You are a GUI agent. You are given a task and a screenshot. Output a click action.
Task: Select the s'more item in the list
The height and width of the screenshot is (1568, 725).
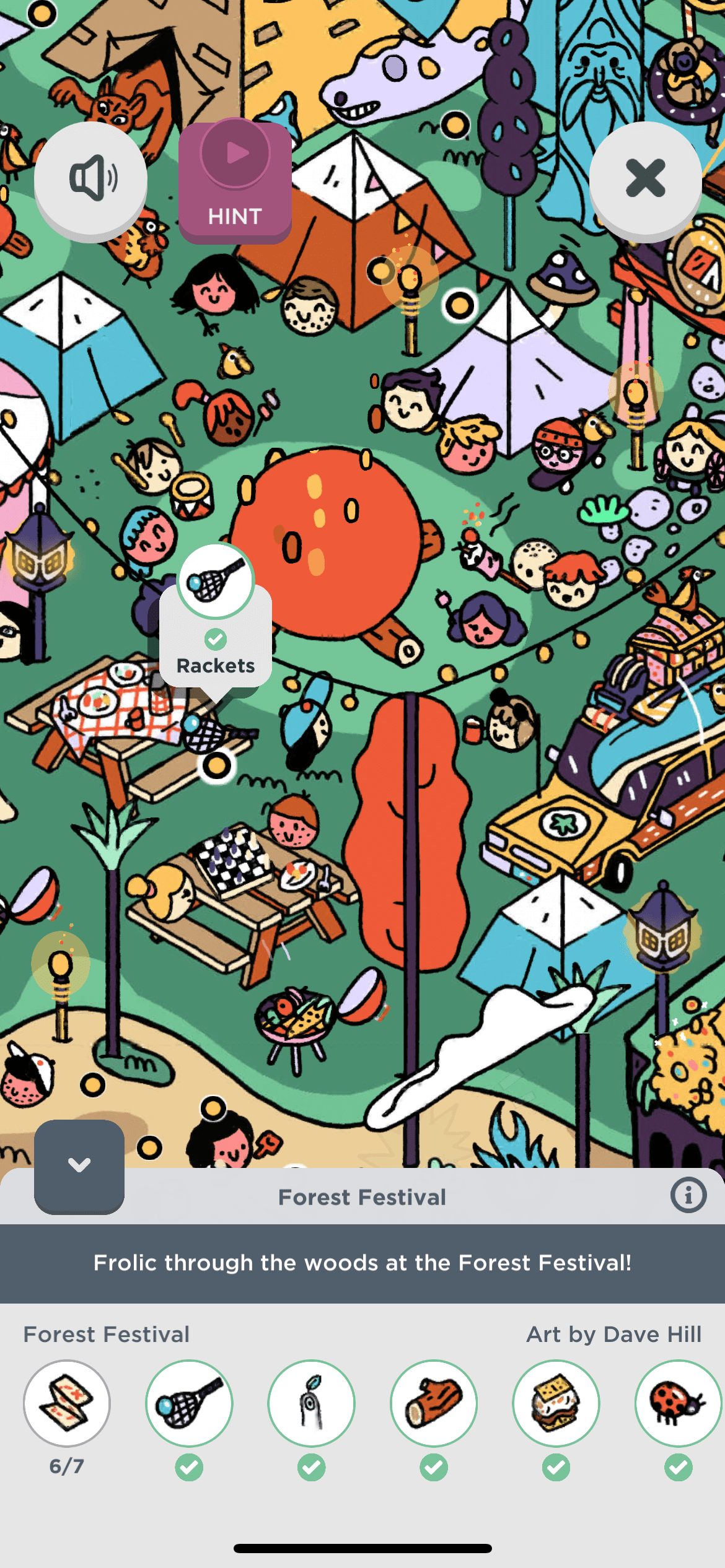tap(556, 1403)
